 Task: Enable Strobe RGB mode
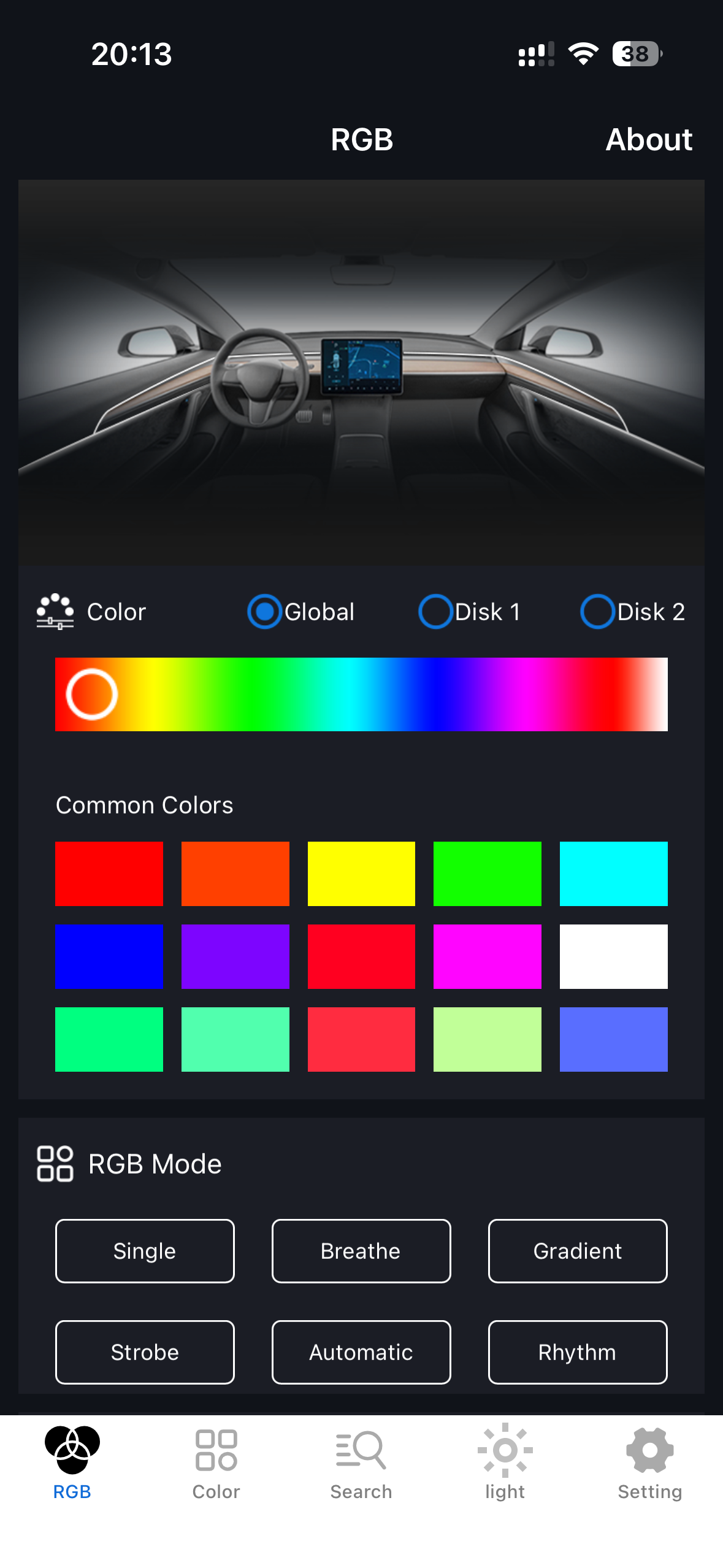point(145,1352)
